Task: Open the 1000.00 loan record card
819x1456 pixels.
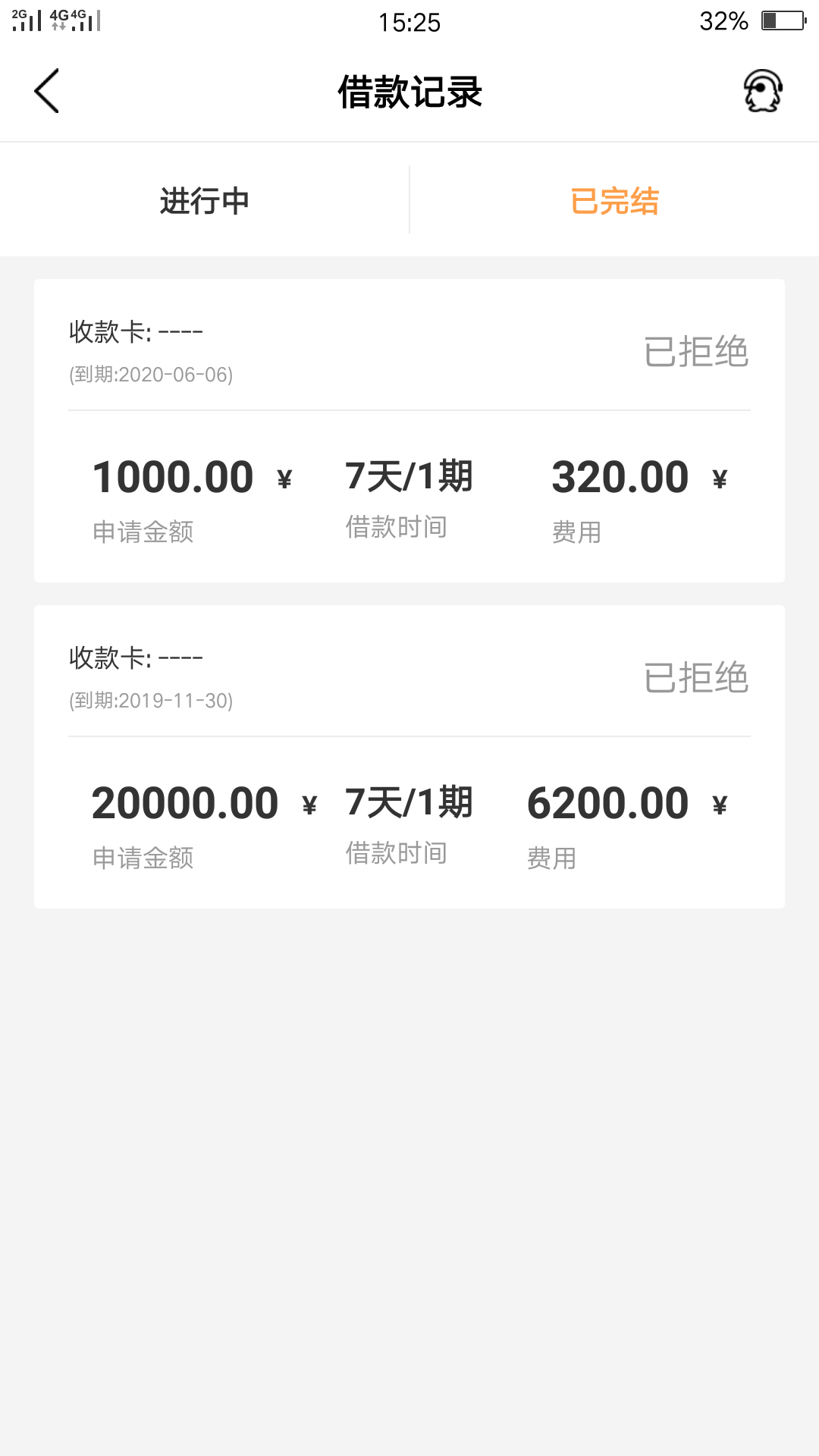Action: pos(409,431)
